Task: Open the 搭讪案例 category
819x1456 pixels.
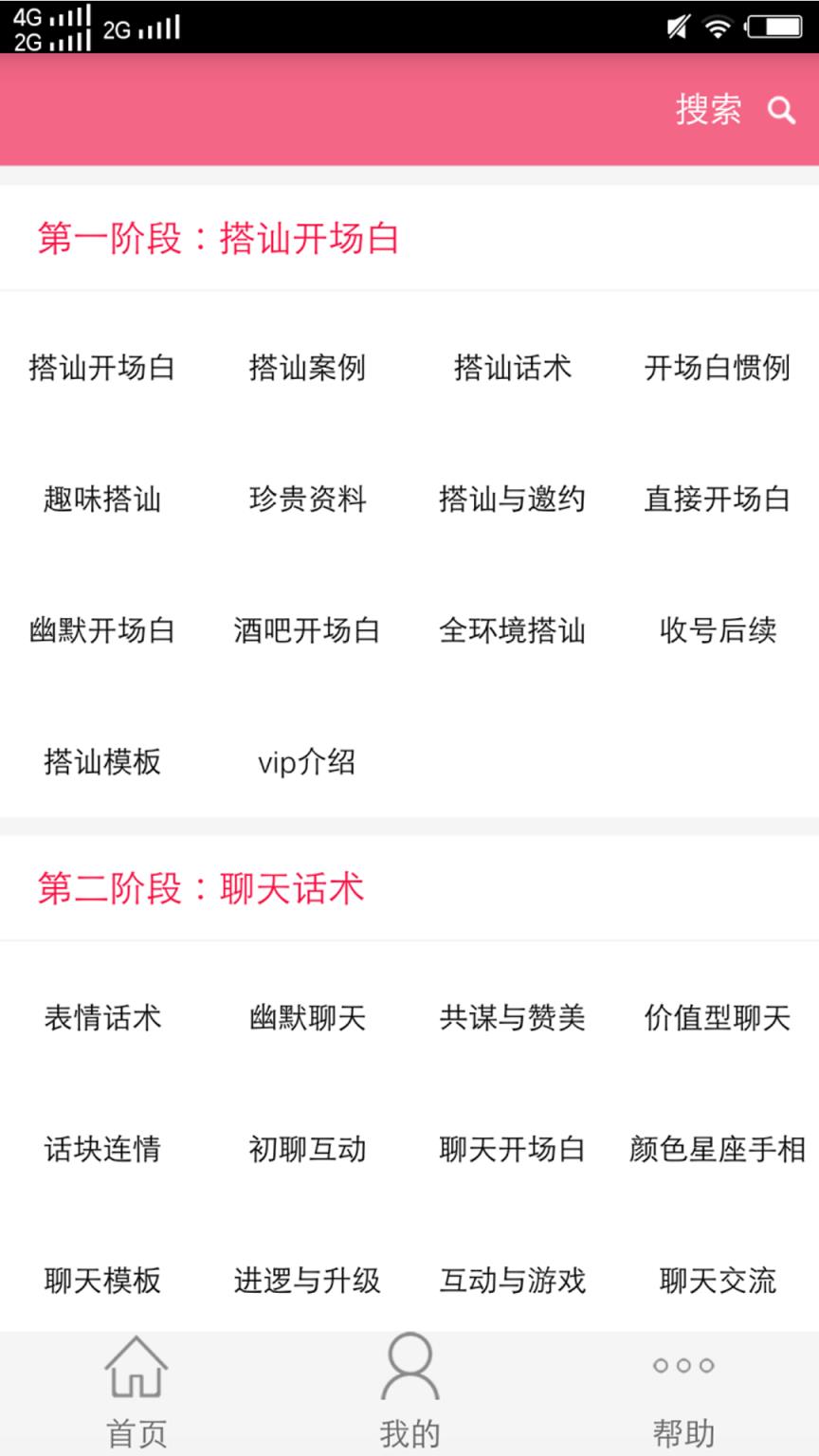Action: click(x=308, y=369)
